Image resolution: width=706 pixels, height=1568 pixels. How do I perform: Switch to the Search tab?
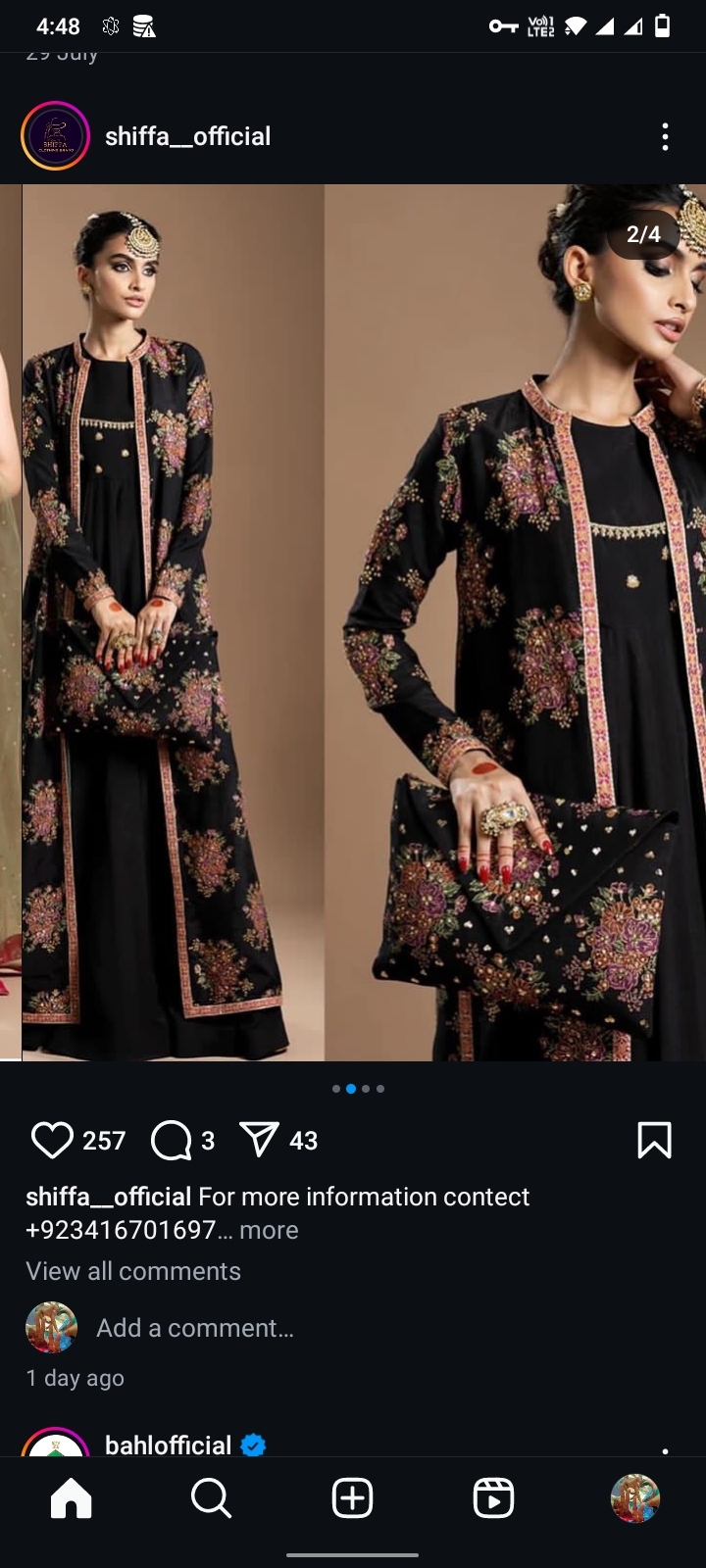(211, 1498)
